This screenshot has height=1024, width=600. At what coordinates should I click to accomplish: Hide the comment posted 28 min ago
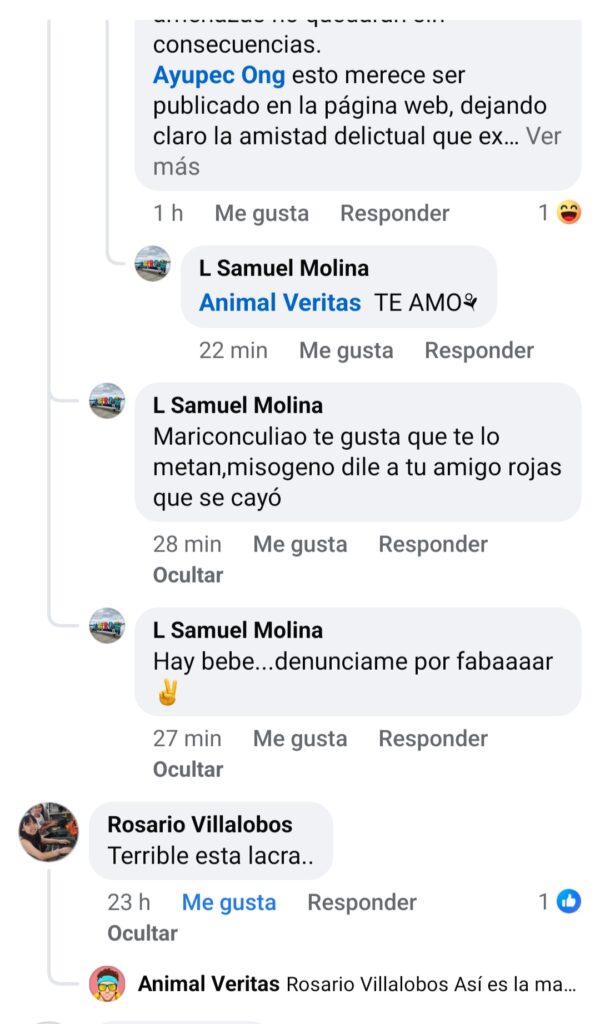point(188,575)
